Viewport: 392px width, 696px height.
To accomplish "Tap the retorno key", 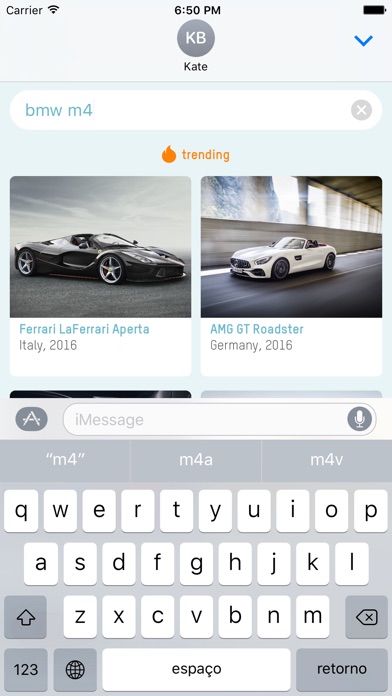I will pos(342,669).
